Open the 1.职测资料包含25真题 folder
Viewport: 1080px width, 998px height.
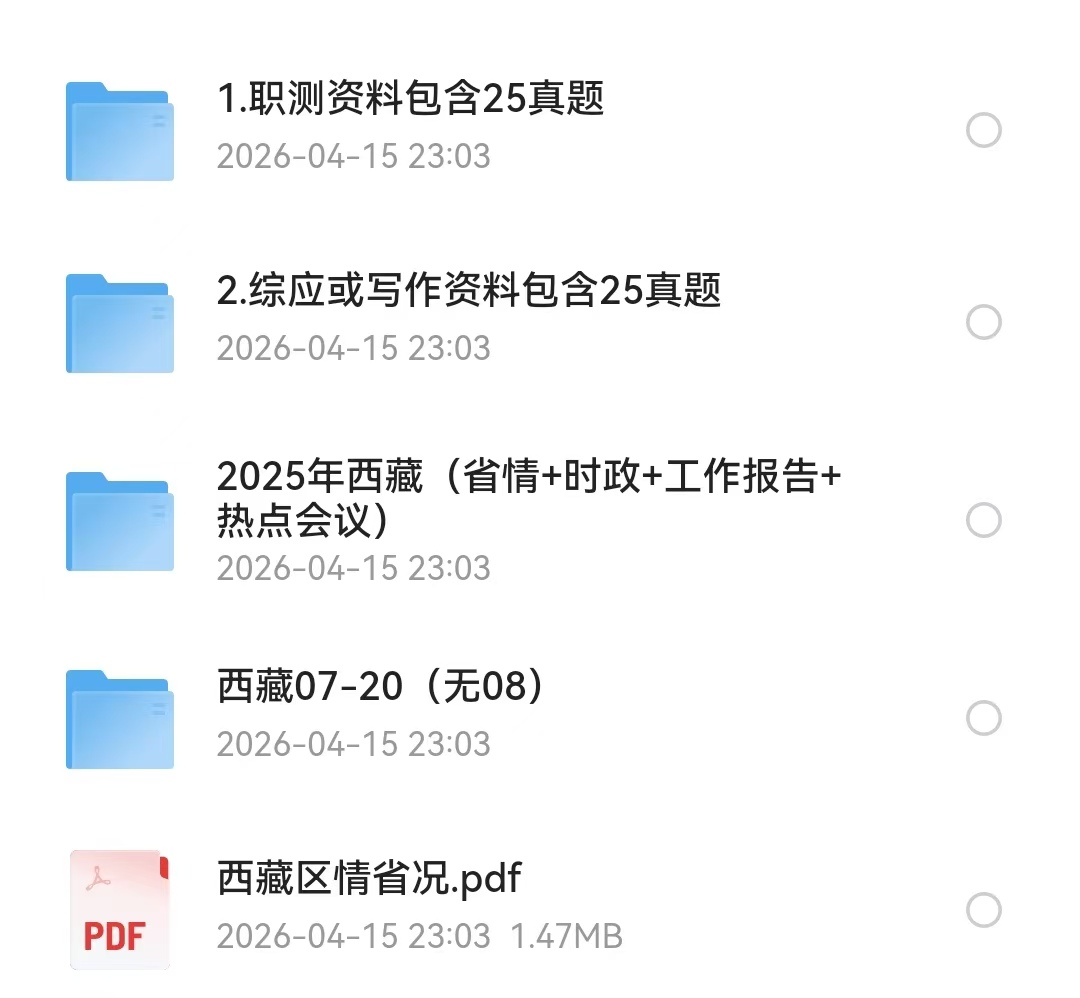pos(410,100)
